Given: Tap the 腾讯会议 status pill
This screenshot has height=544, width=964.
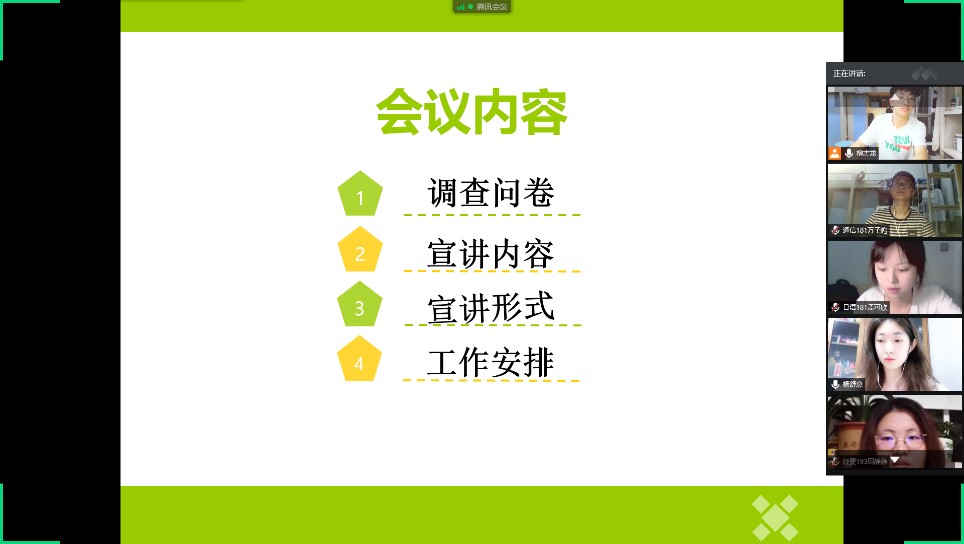Looking at the screenshot, I should (482, 7).
